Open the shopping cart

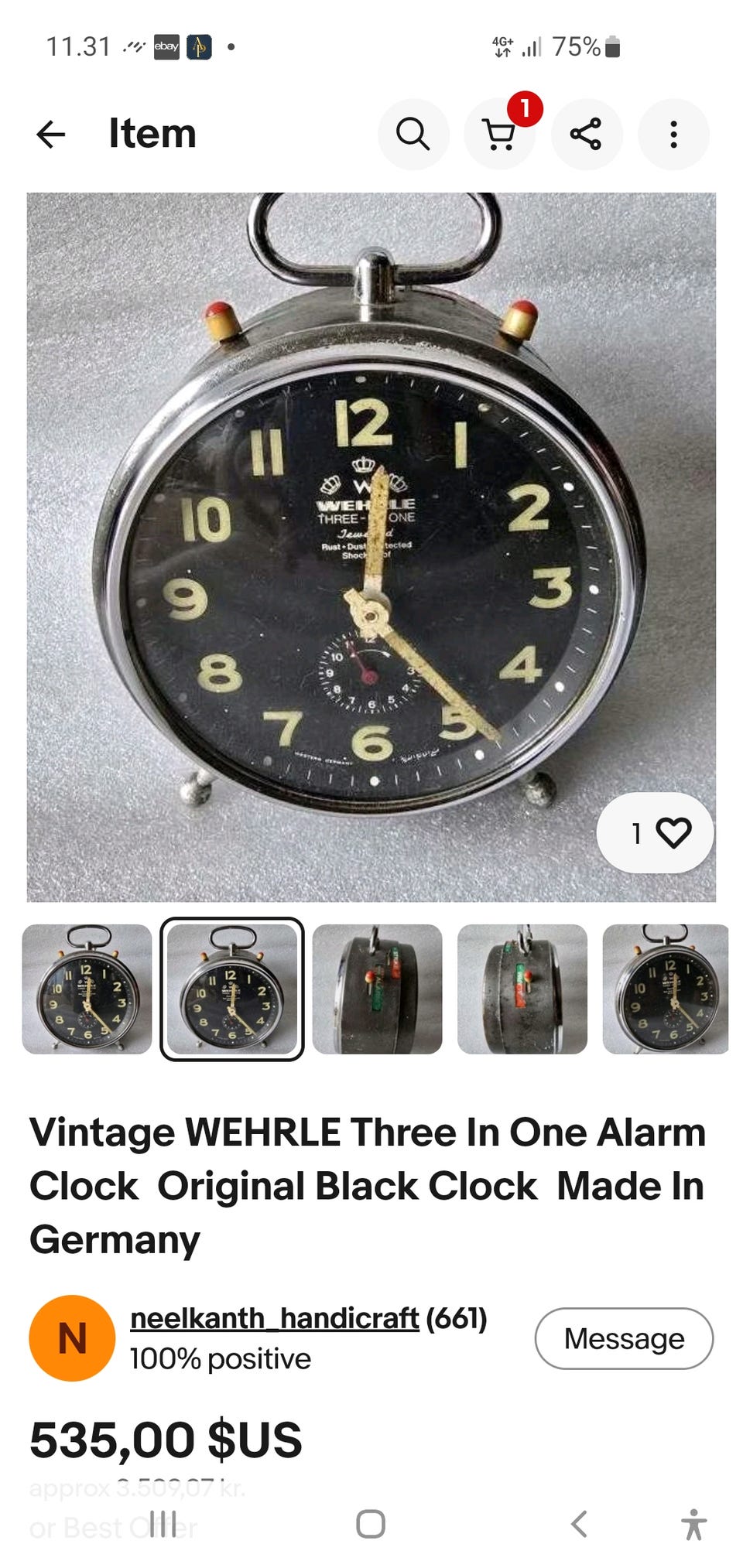[x=499, y=134]
